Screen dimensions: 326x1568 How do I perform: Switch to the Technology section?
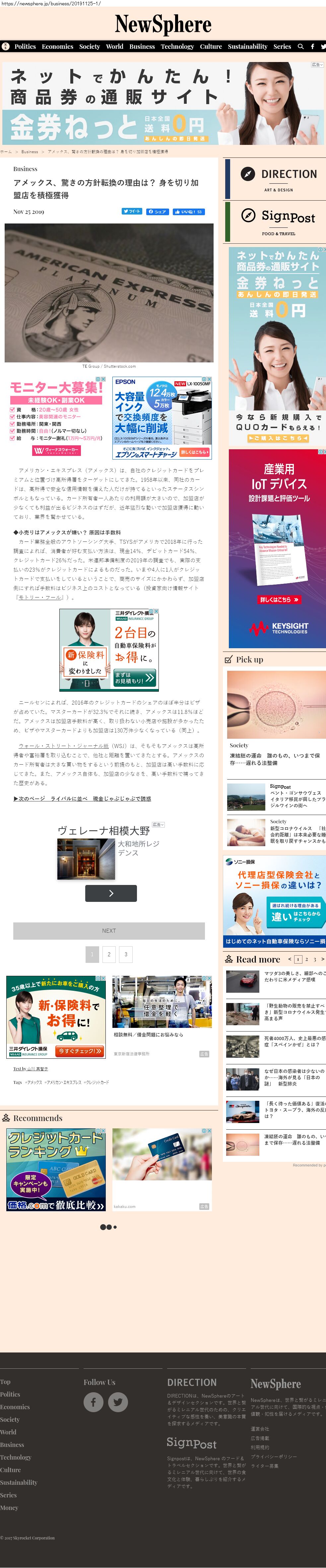177,46
